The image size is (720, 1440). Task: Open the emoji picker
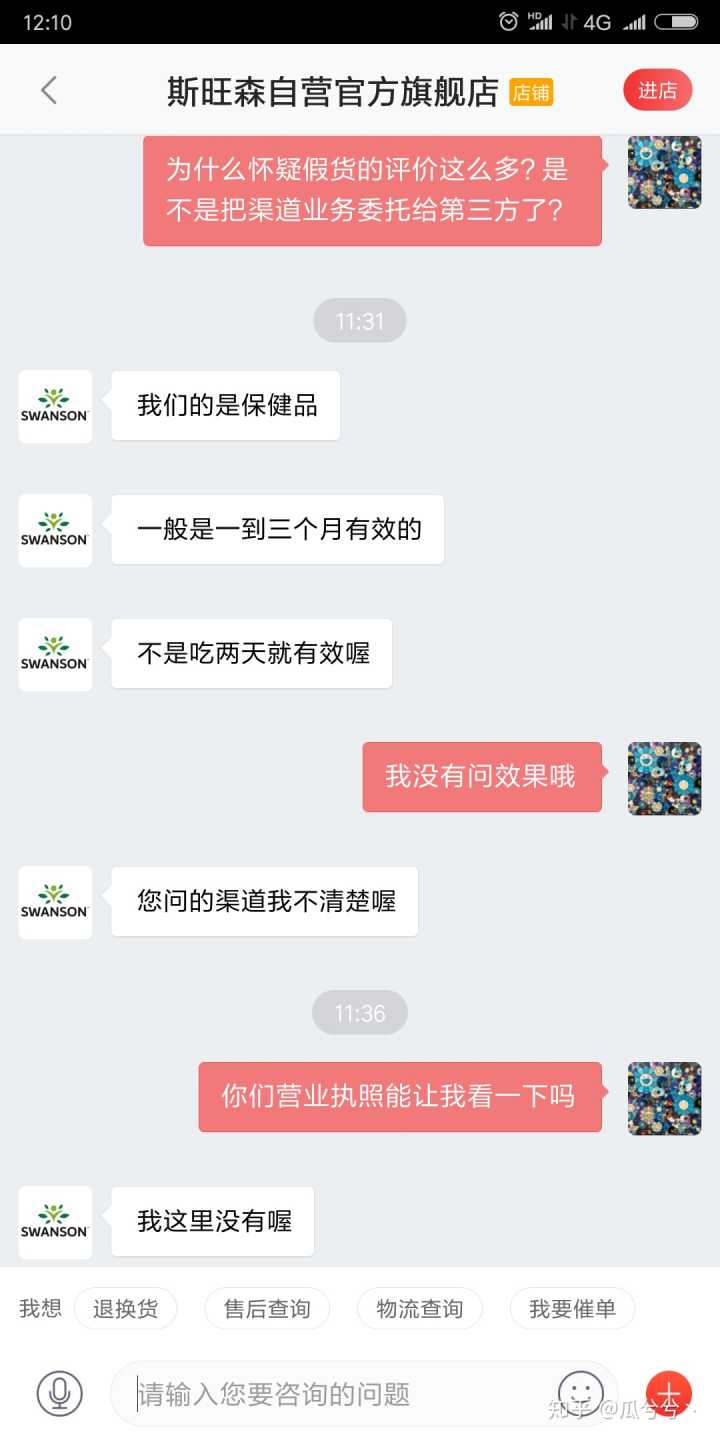click(581, 1392)
